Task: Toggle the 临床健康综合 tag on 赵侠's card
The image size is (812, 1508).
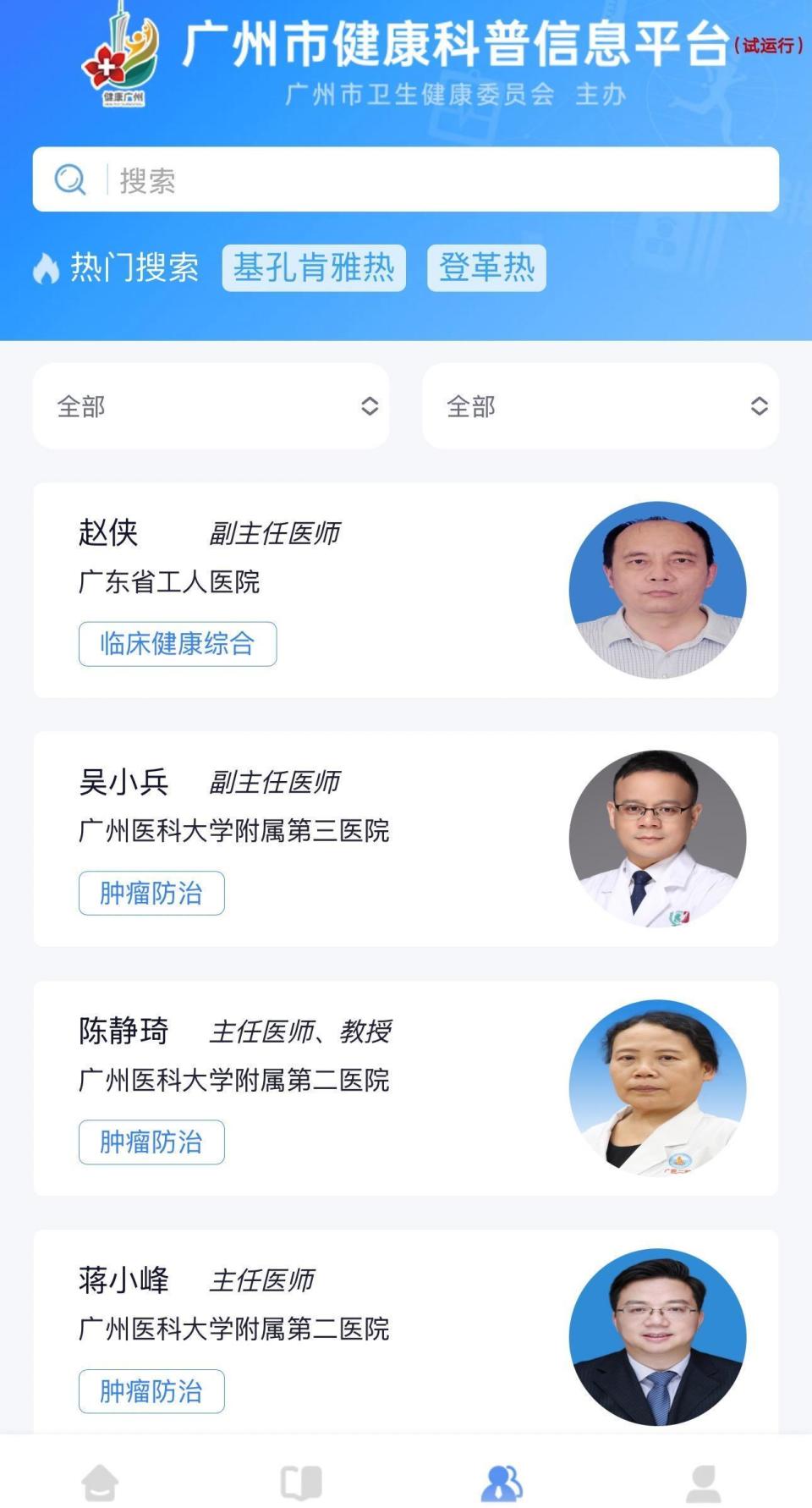Action: (177, 643)
